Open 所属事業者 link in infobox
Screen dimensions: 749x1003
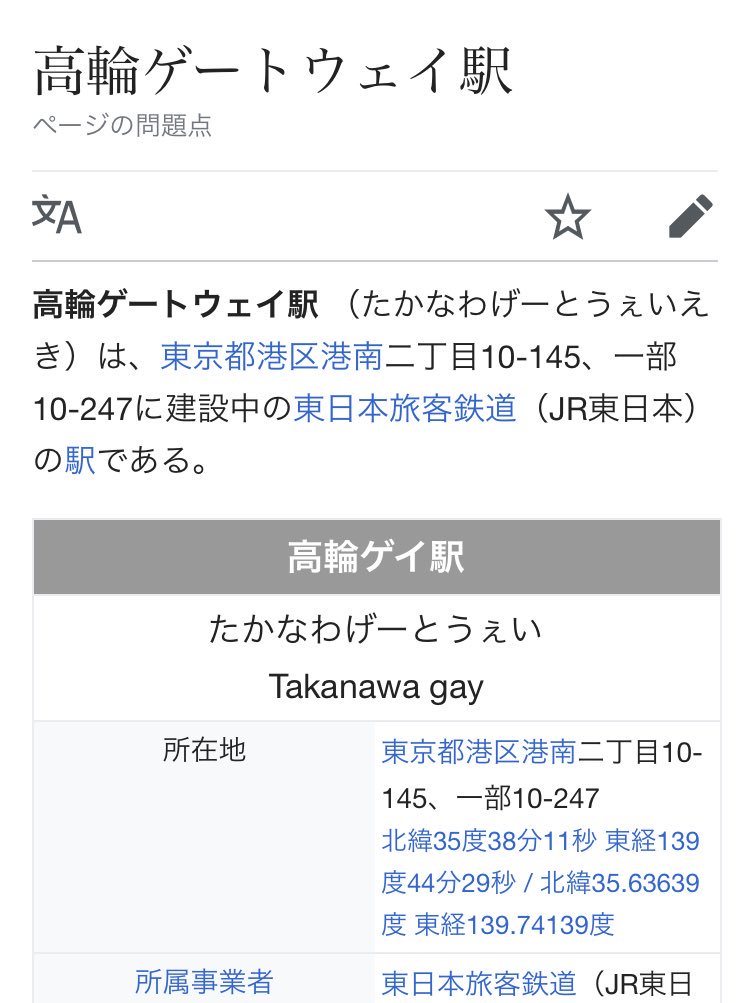click(203, 982)
